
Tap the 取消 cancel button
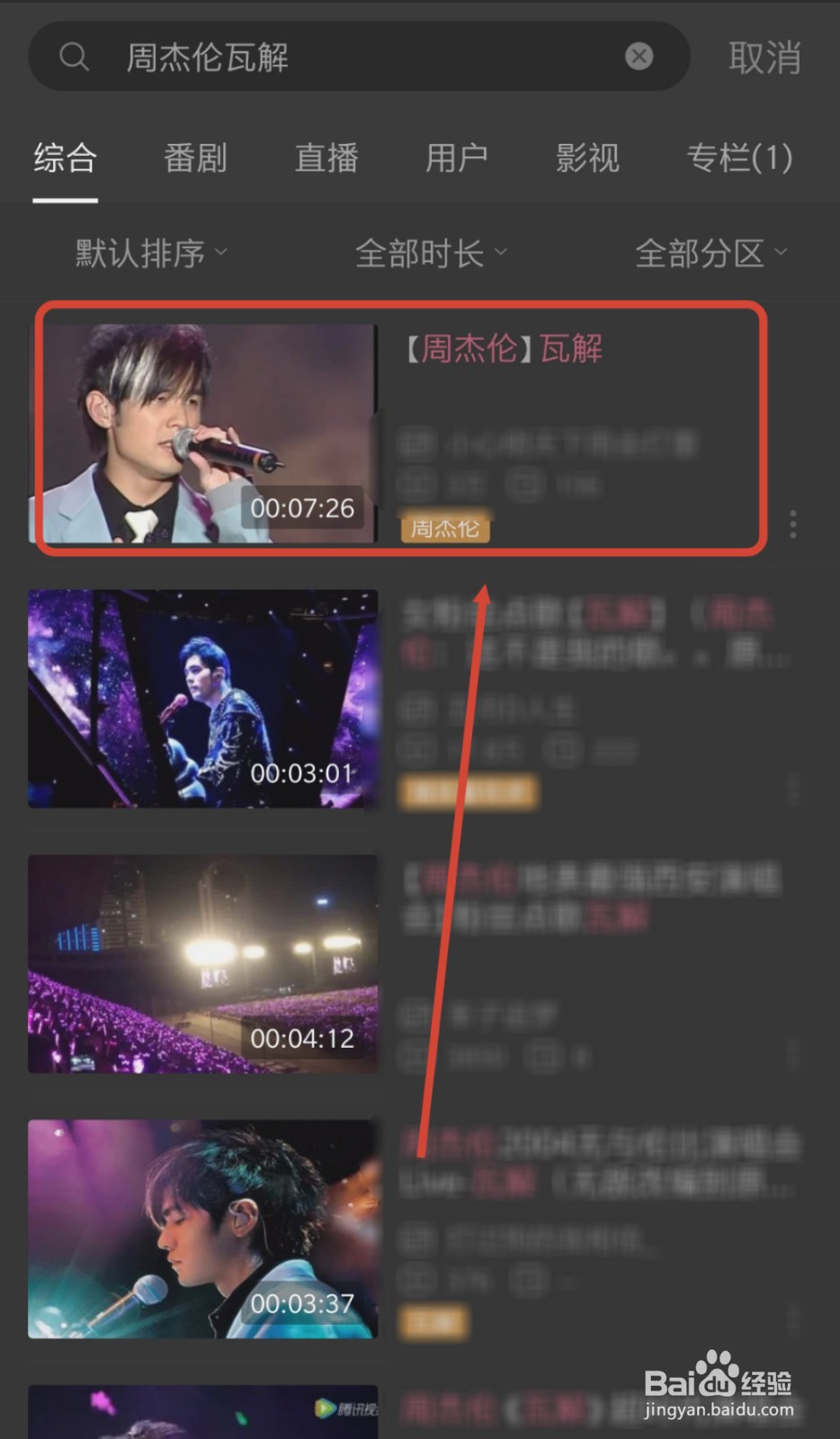(764, 57)
